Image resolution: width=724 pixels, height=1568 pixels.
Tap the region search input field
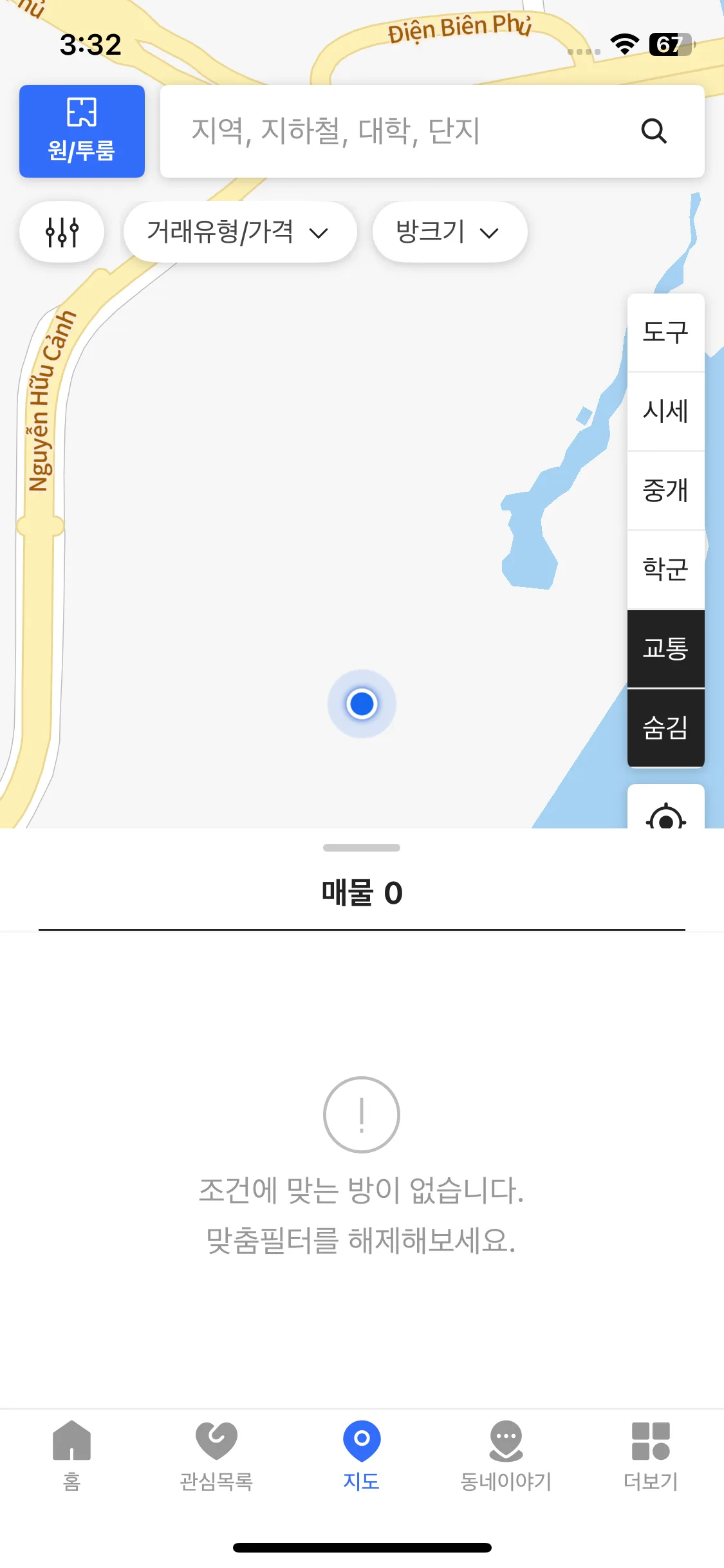[399, 131]
